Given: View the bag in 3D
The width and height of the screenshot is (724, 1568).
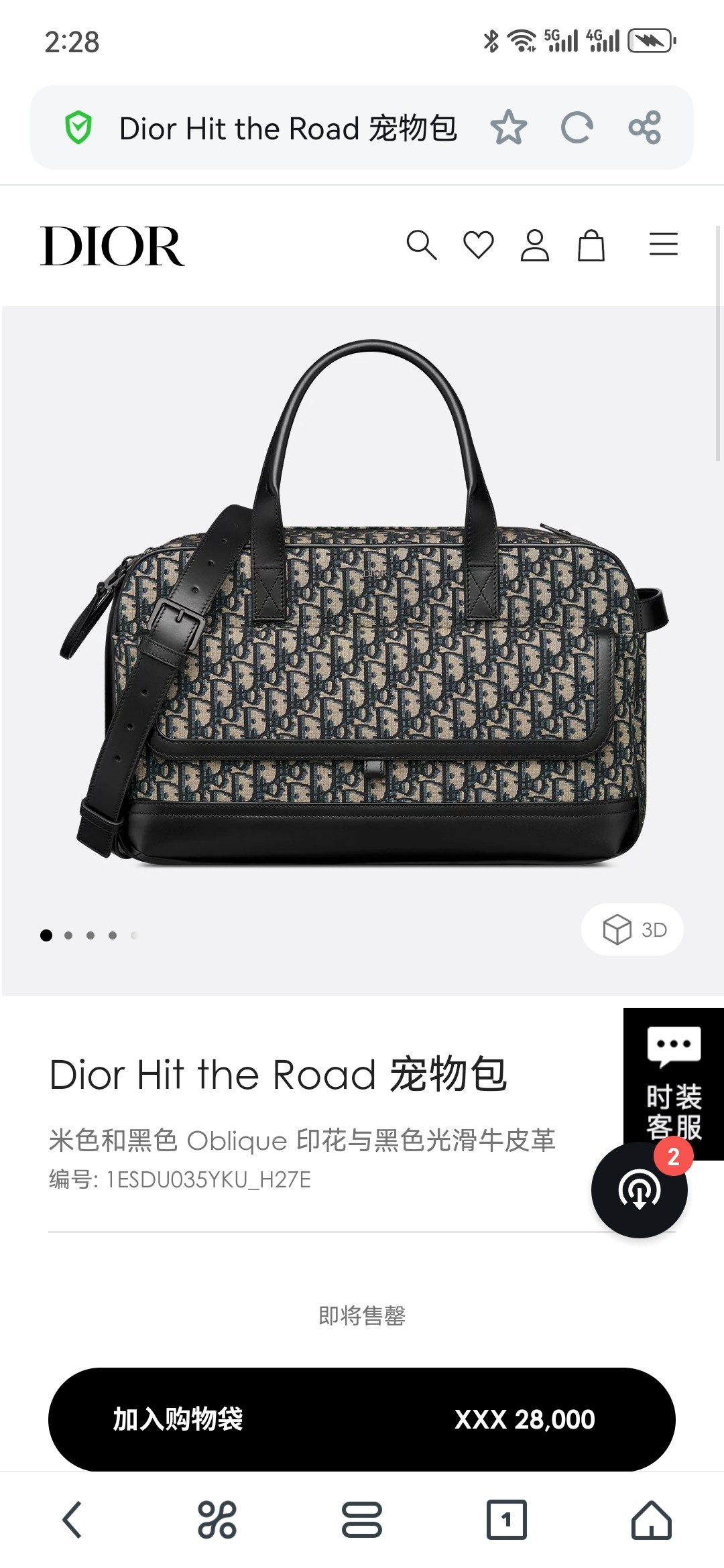Looking at the screenshot, I should pyautogui.click(x=633, y=929).
